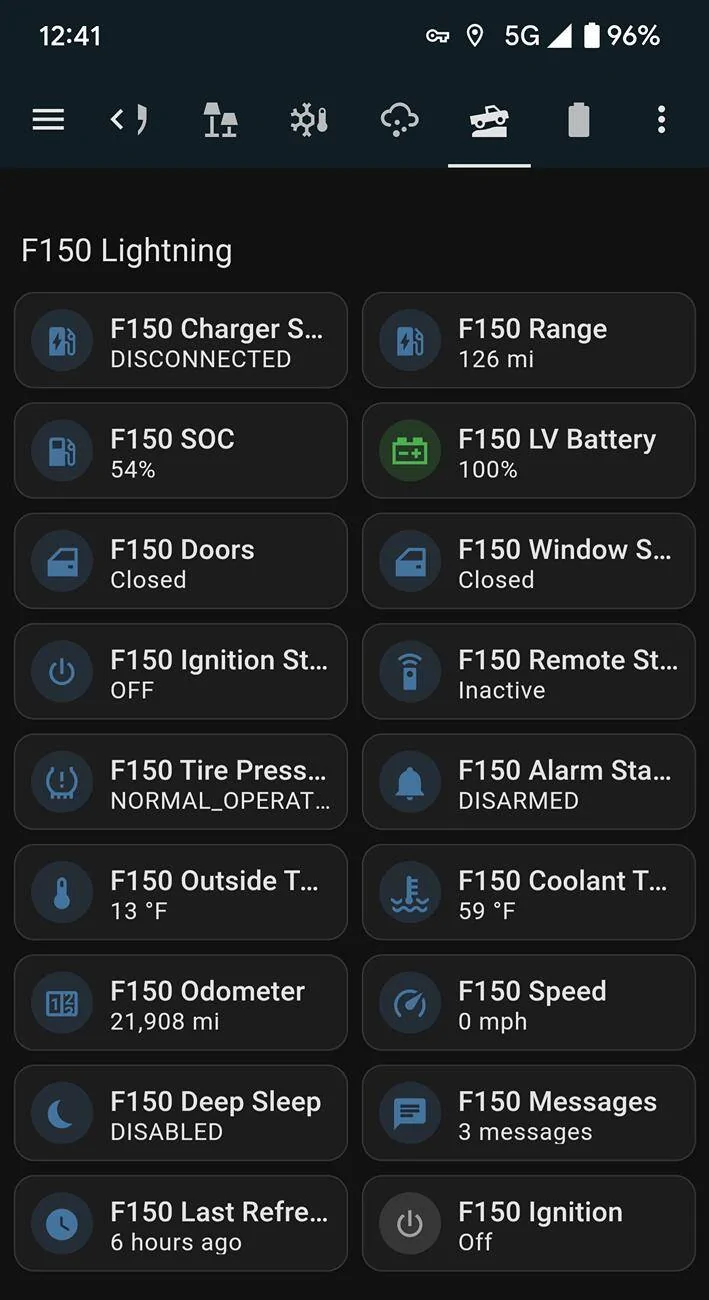This screenshot has height=1300, width=709.
Task: Show F150 Odometer details
Action: point(181,1003)
